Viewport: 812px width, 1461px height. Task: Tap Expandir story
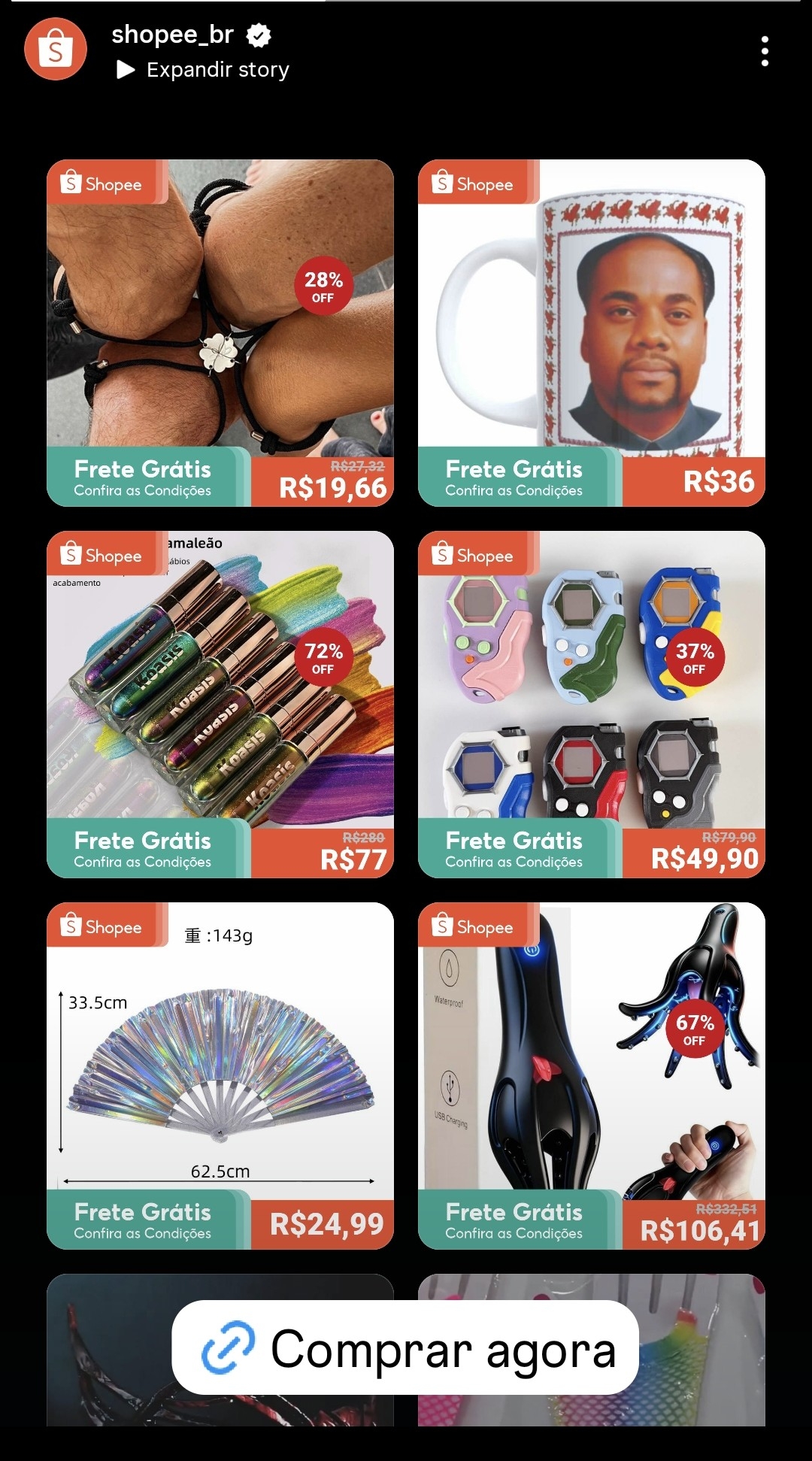pyautogui.click(x=204, y=70)
